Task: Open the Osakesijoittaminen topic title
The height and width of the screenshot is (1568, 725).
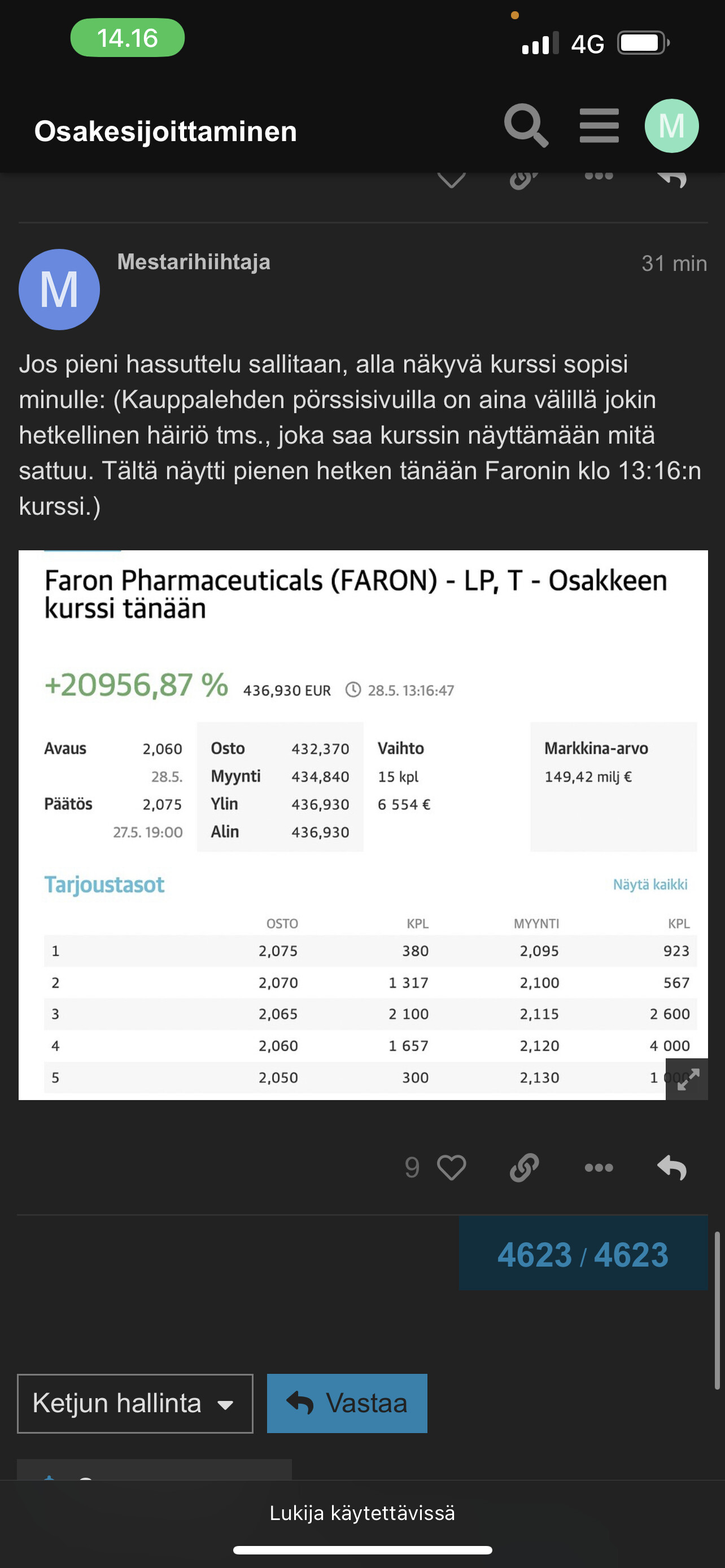Action: pos(165,132)
